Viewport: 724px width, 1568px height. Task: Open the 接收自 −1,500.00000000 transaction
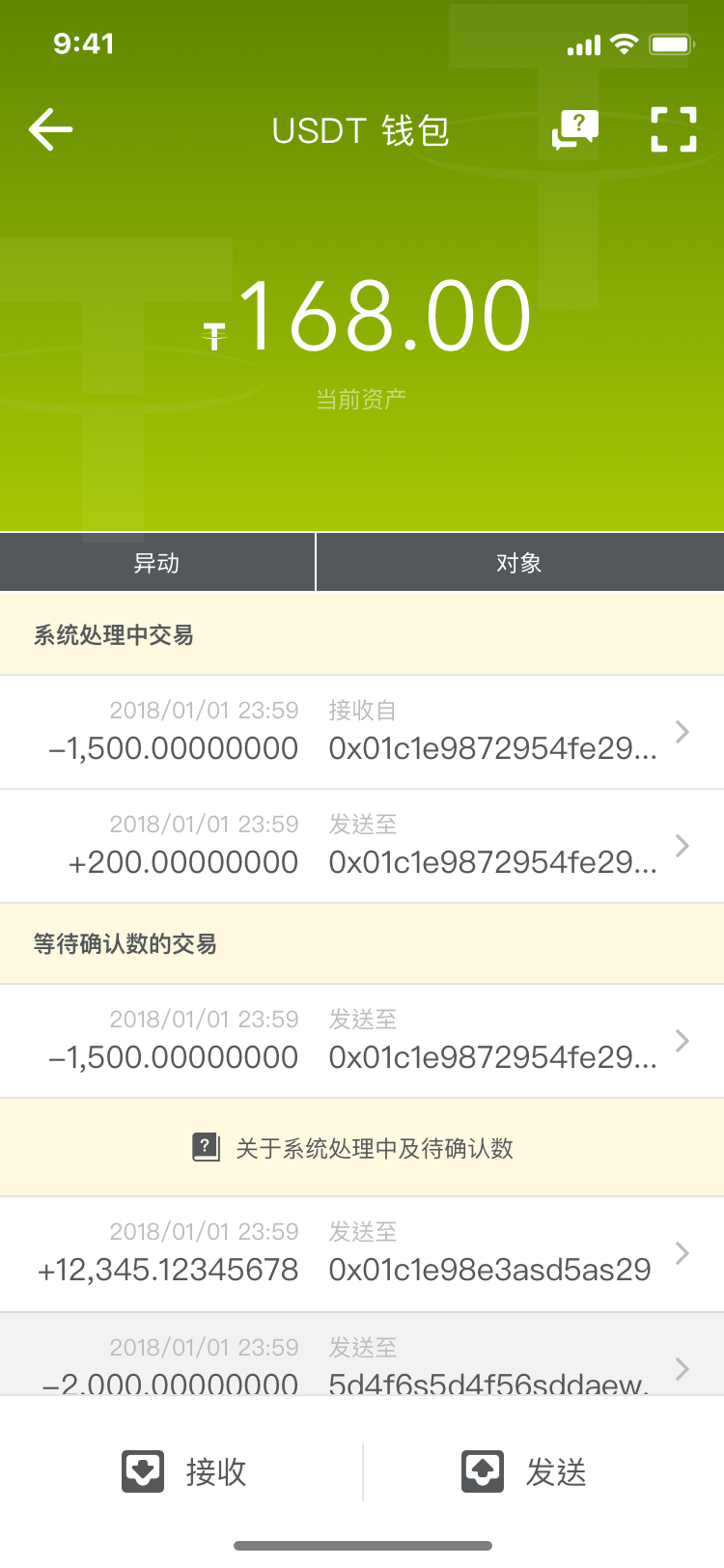362,732
